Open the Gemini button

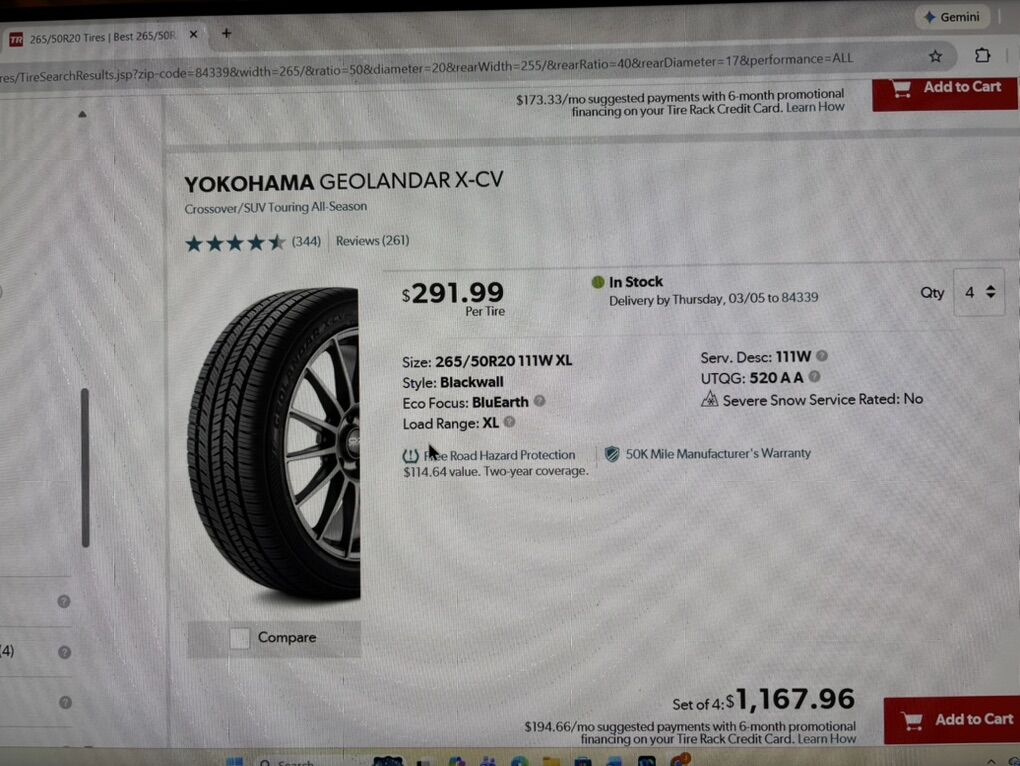(952, 17)
